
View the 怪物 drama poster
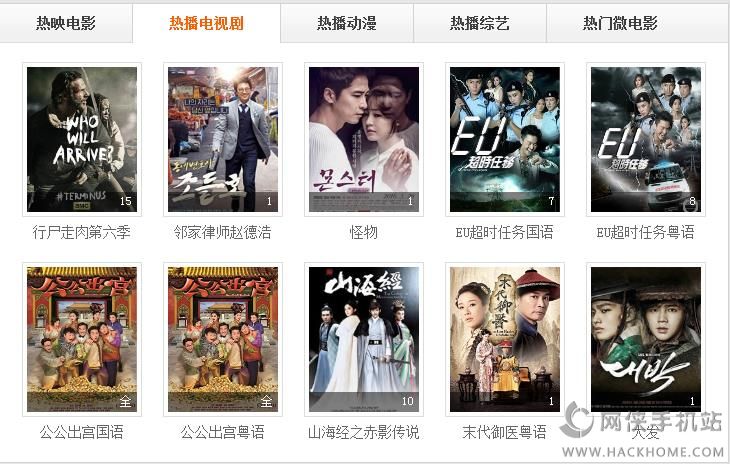coord(364,139)
